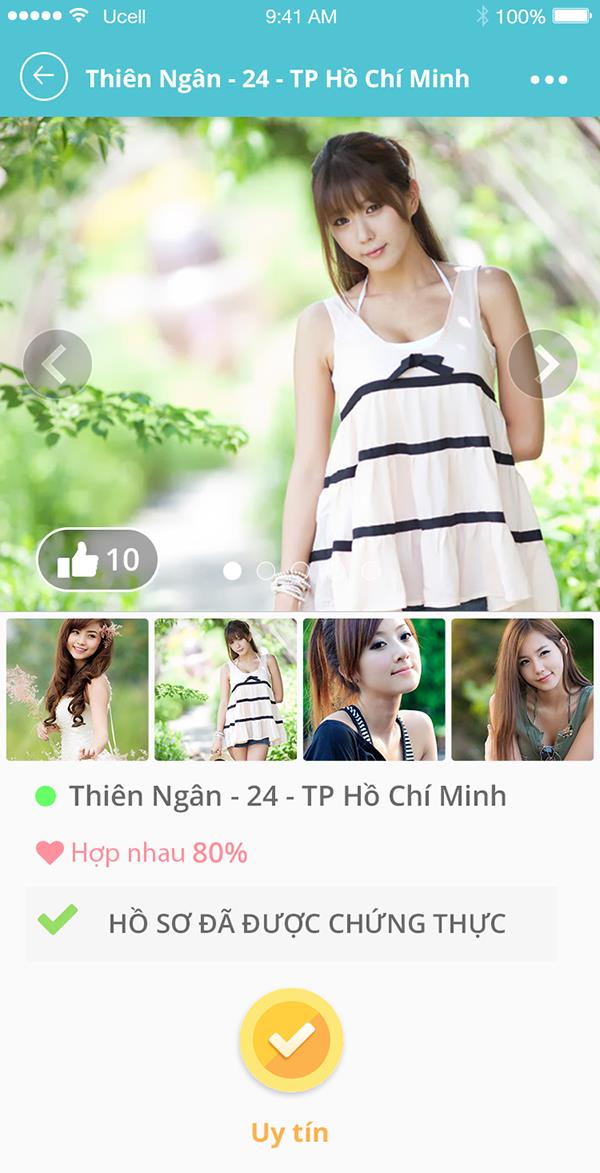
Task: Open the first thumbnail with the white dress in the field
Action: 77,689
